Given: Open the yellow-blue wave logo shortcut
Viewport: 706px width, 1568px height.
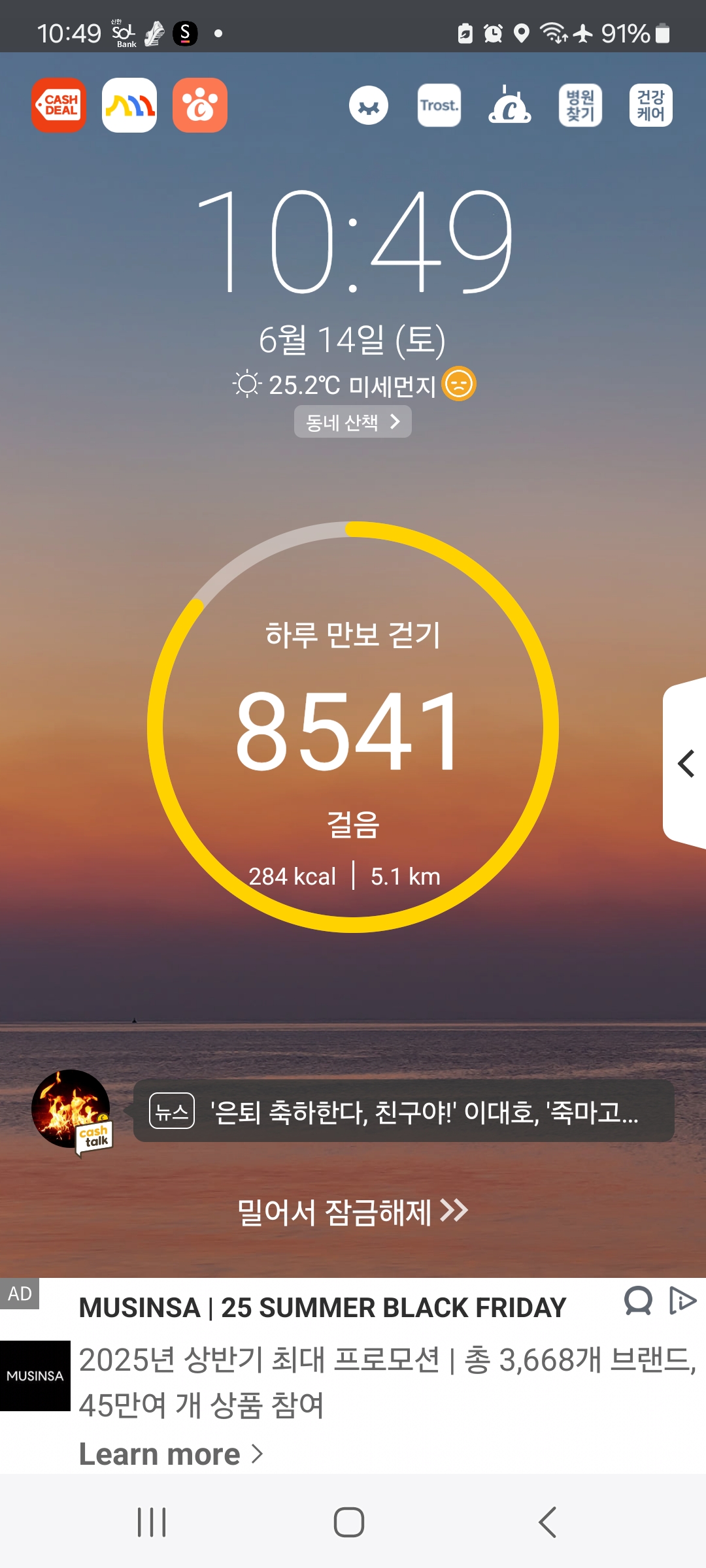Looking at the screenshot, I should [x=129, y=105].
